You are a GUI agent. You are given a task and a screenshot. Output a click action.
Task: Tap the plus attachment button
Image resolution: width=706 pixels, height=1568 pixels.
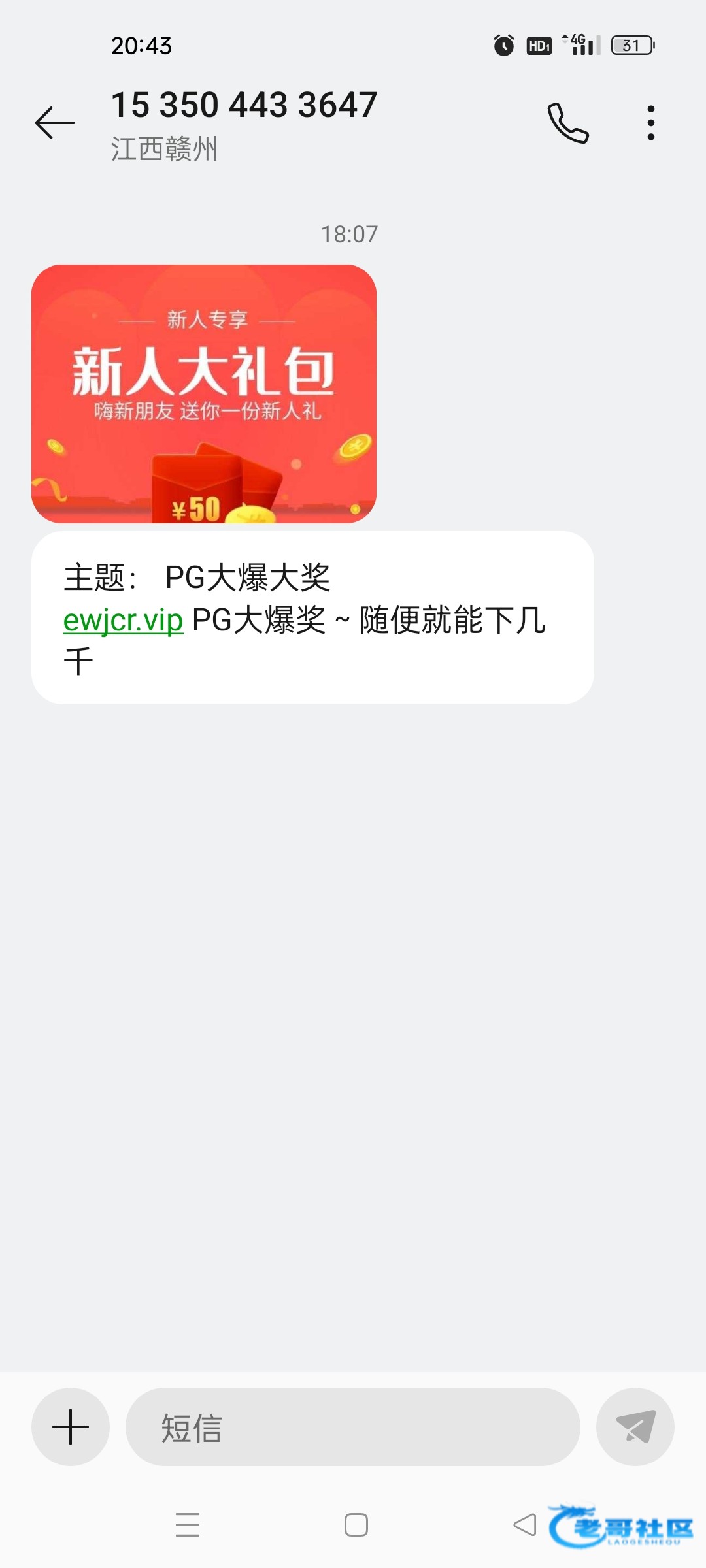coord(71,1426)
